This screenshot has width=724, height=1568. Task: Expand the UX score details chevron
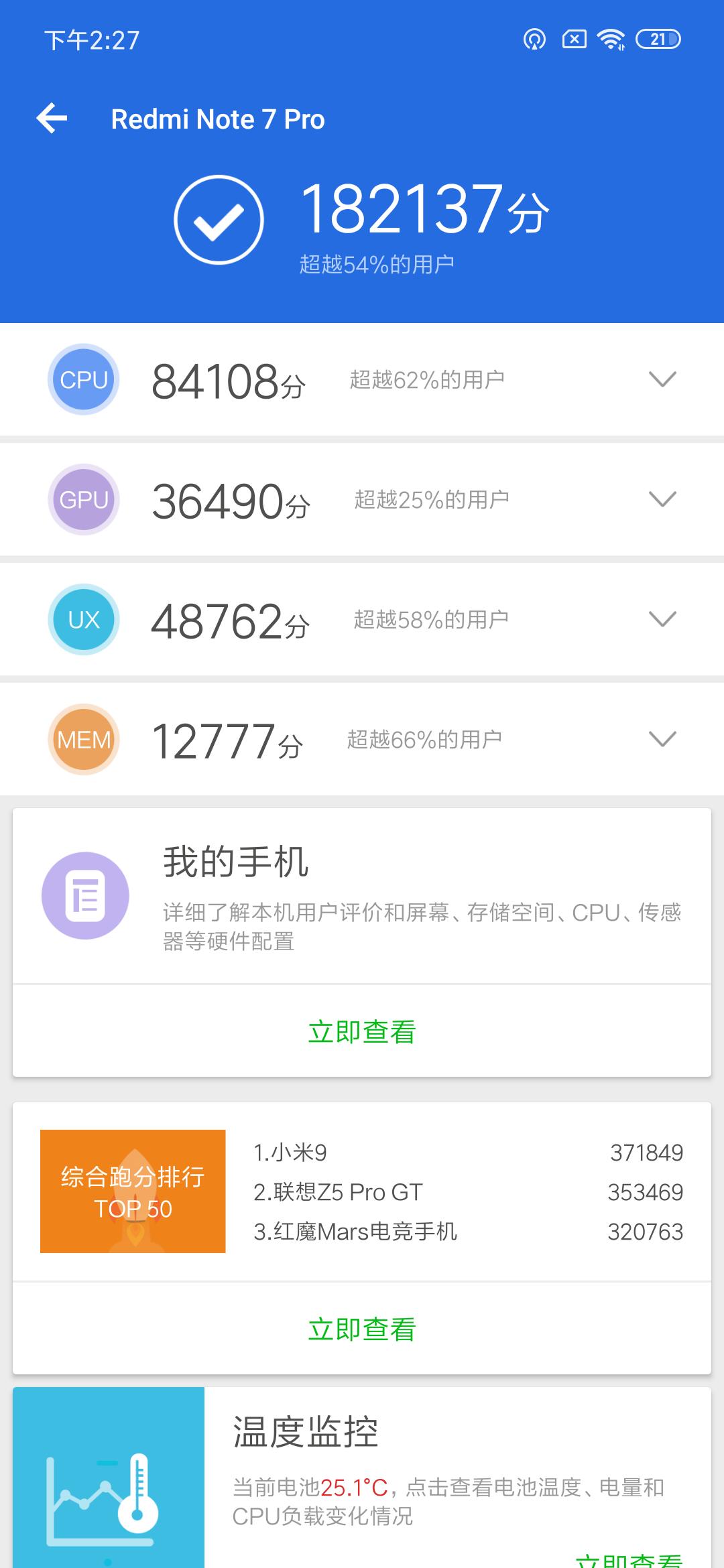click(662, 618)
